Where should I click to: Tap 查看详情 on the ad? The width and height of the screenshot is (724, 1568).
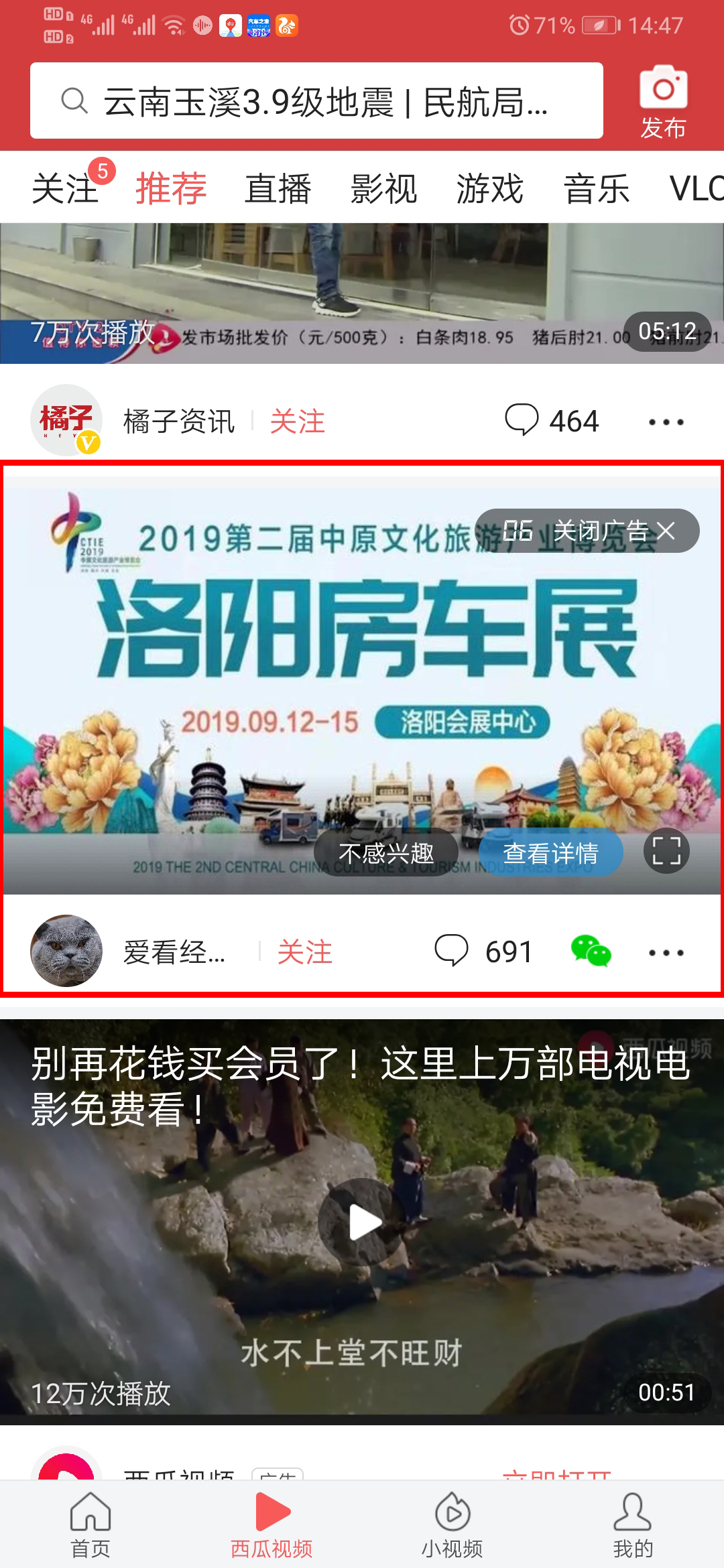[550, 853]
